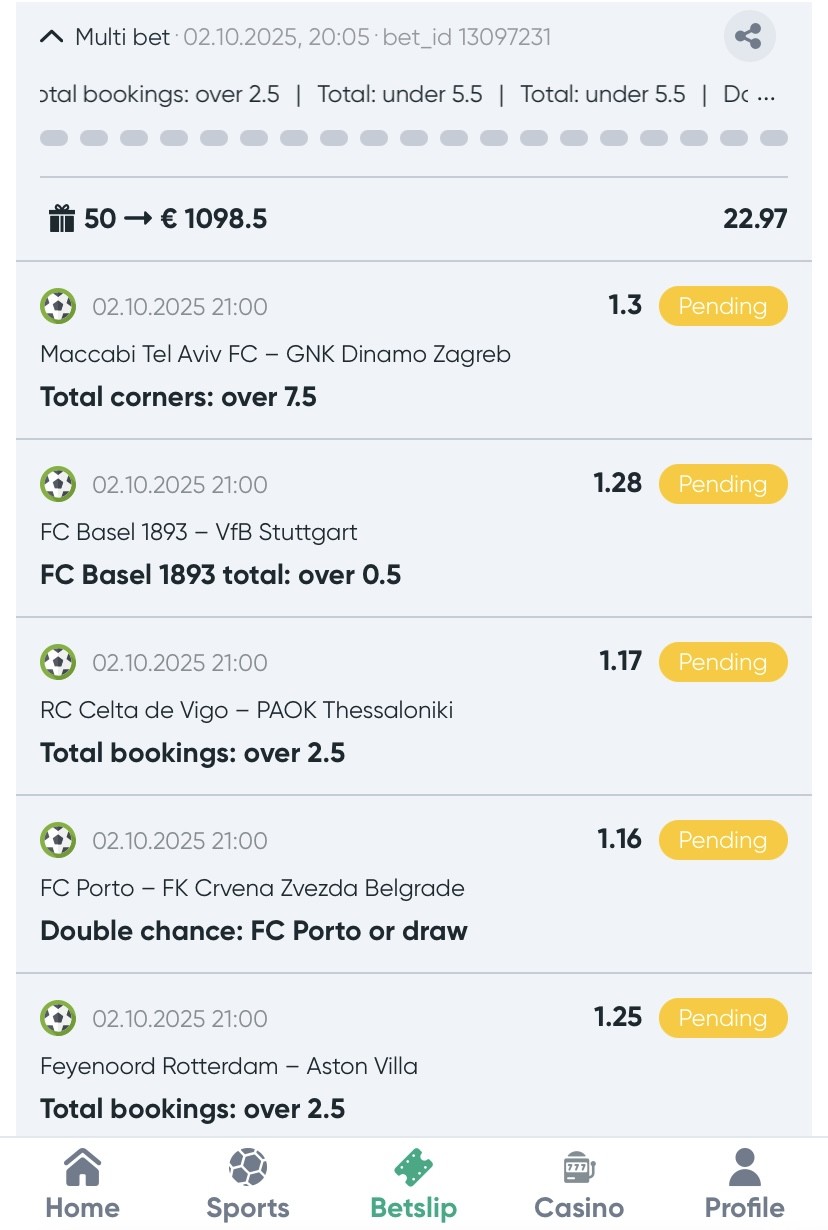Open FC Basel 1893 – VfB Stuttgart selection
Screen dimensions: 828x1230
coord(198,532)
